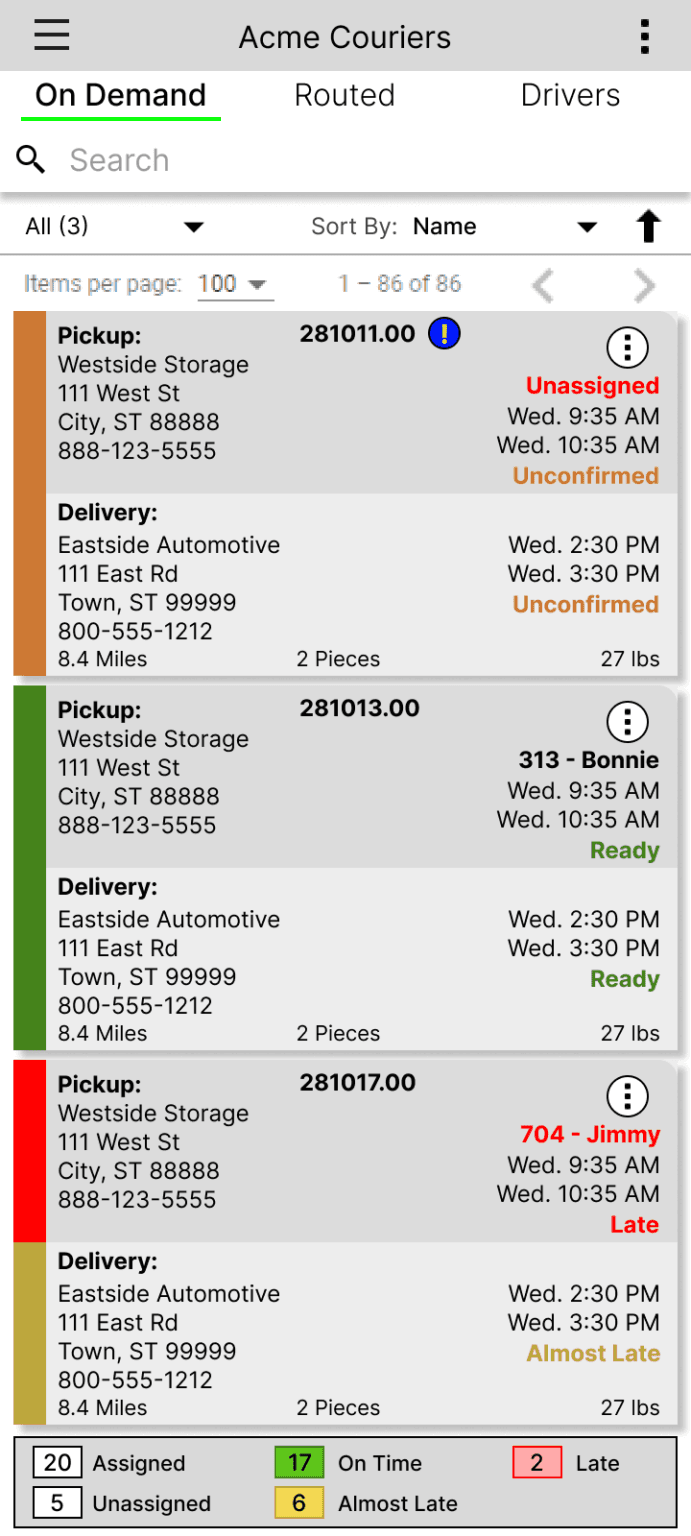This screenshot has width=691, height=1536.
Task: Change the items per page selector
Action: pos(235,284)
